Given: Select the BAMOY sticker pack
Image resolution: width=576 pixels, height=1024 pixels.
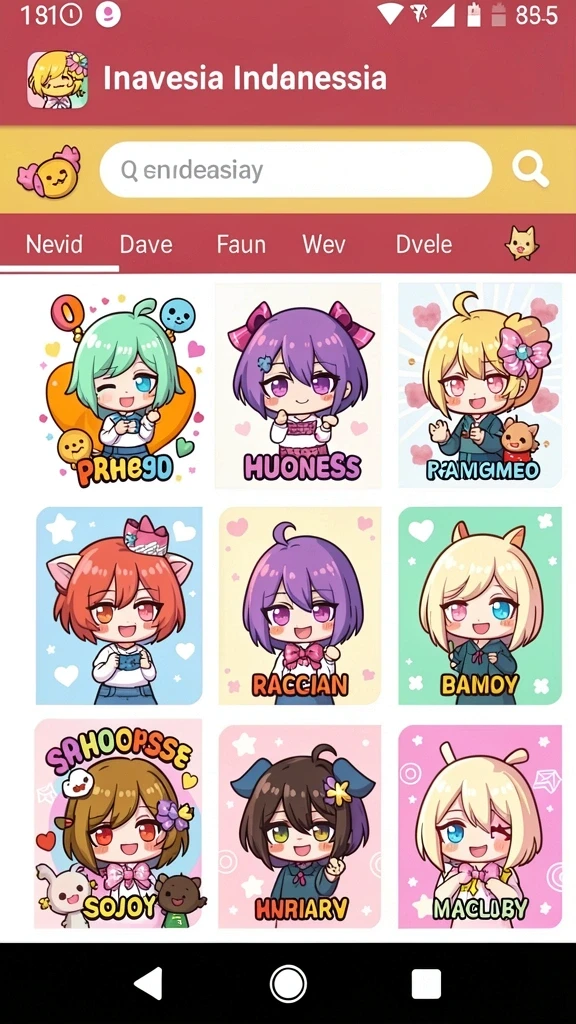Looking at the screenshot, I should [x=480, y=605].
